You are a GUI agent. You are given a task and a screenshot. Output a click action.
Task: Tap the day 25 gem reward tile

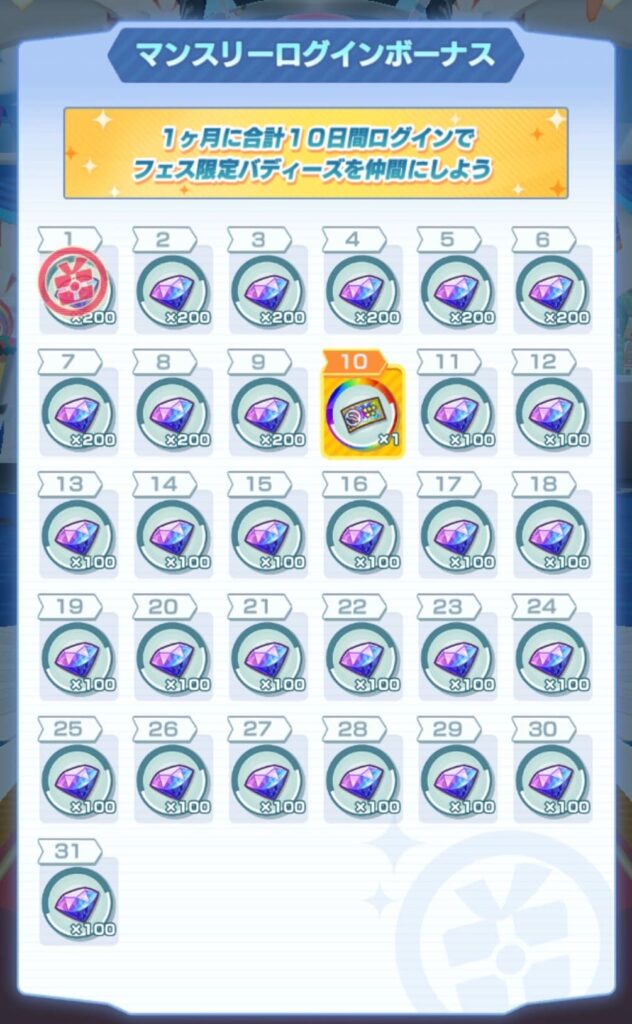[x=77, y=780]
